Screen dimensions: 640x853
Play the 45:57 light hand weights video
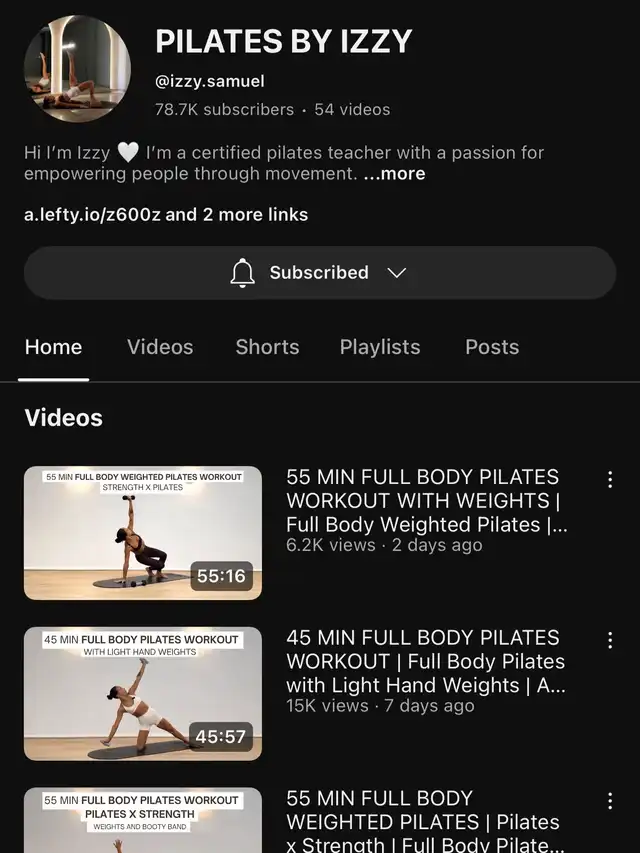(143, 693)
